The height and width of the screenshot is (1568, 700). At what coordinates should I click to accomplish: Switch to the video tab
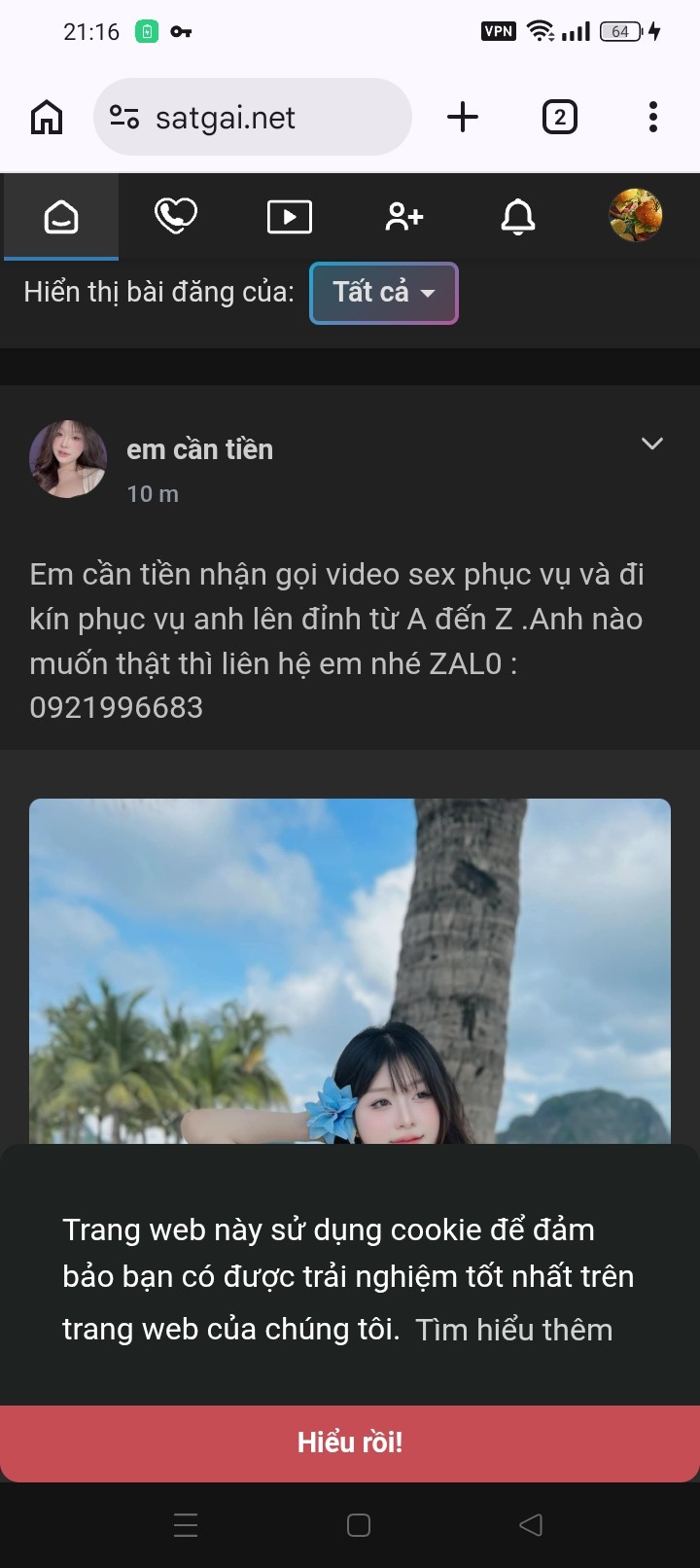tap(289, 217)
